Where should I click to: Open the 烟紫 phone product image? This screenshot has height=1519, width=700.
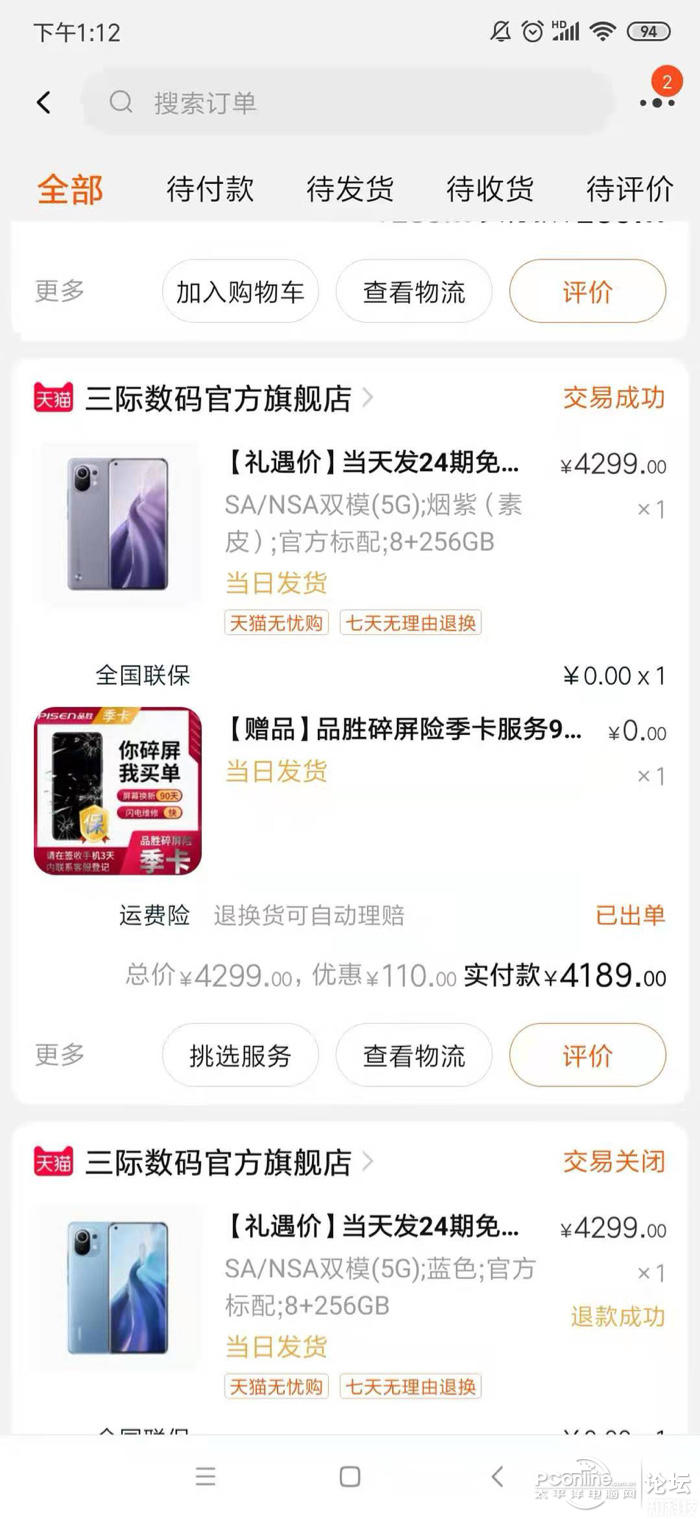point(118,524)
